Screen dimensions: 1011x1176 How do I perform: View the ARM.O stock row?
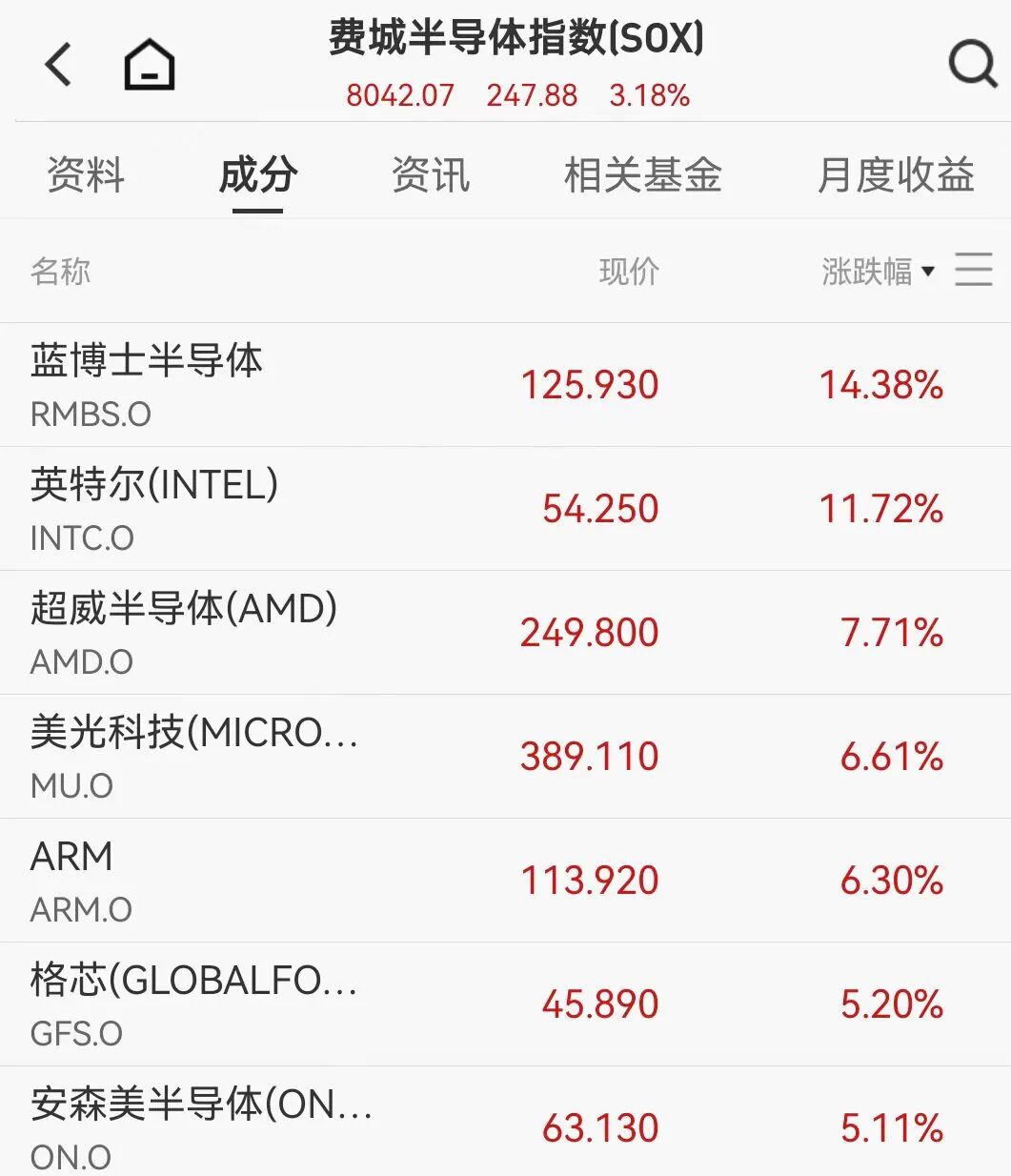tap(82, 880)
